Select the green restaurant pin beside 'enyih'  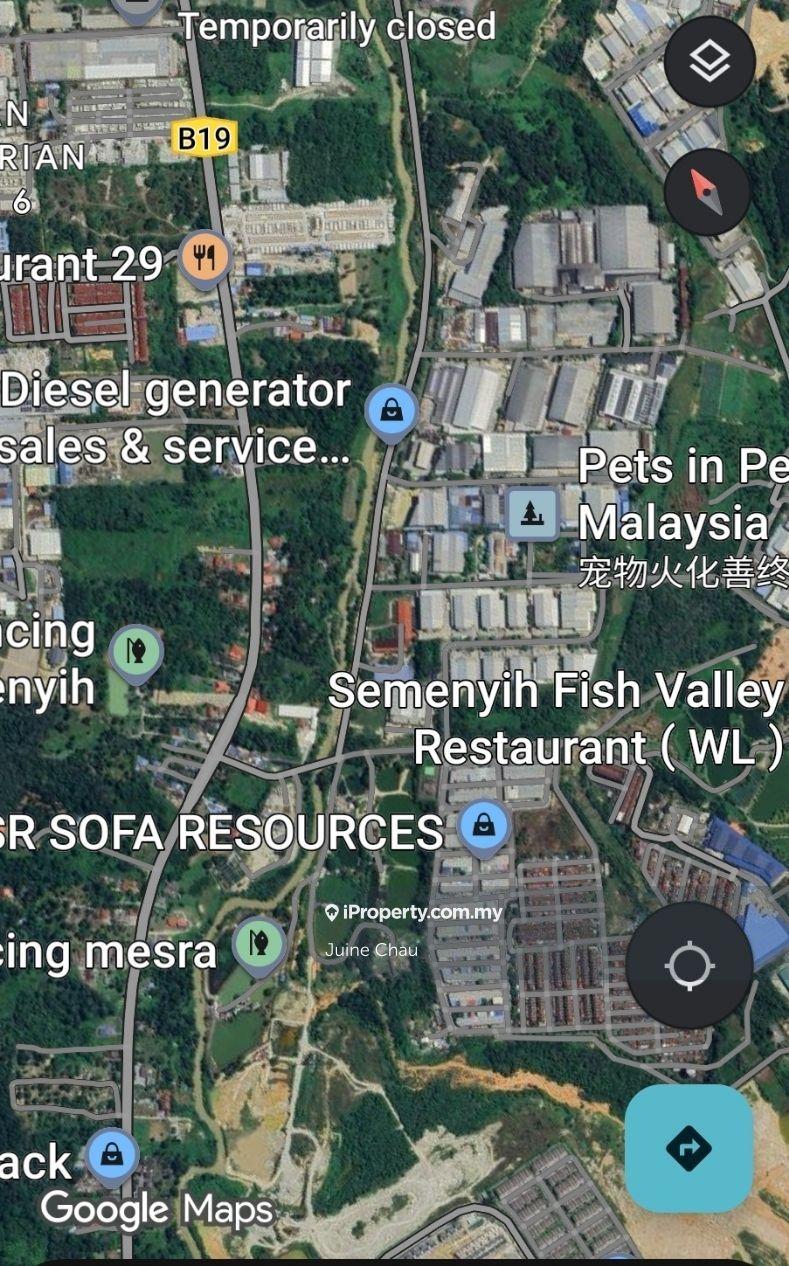(137, 651)
